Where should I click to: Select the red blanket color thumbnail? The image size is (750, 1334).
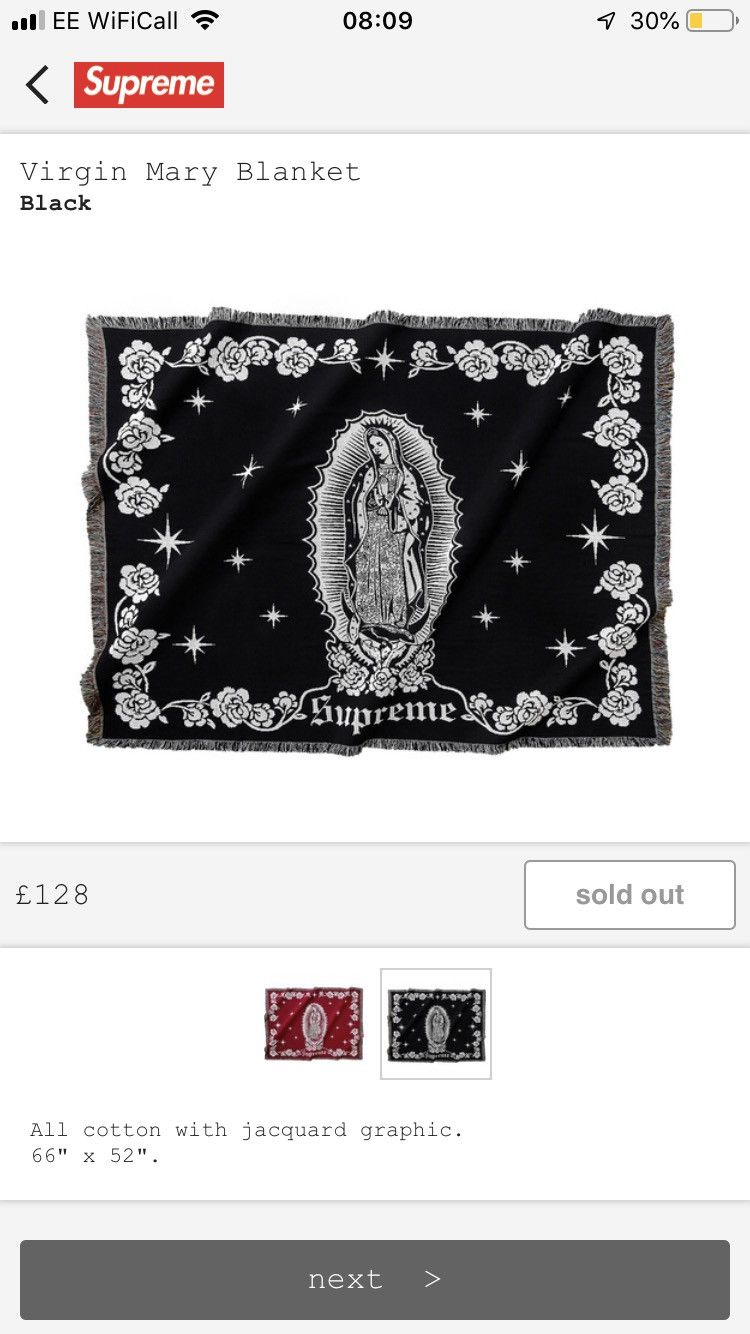314,1023
